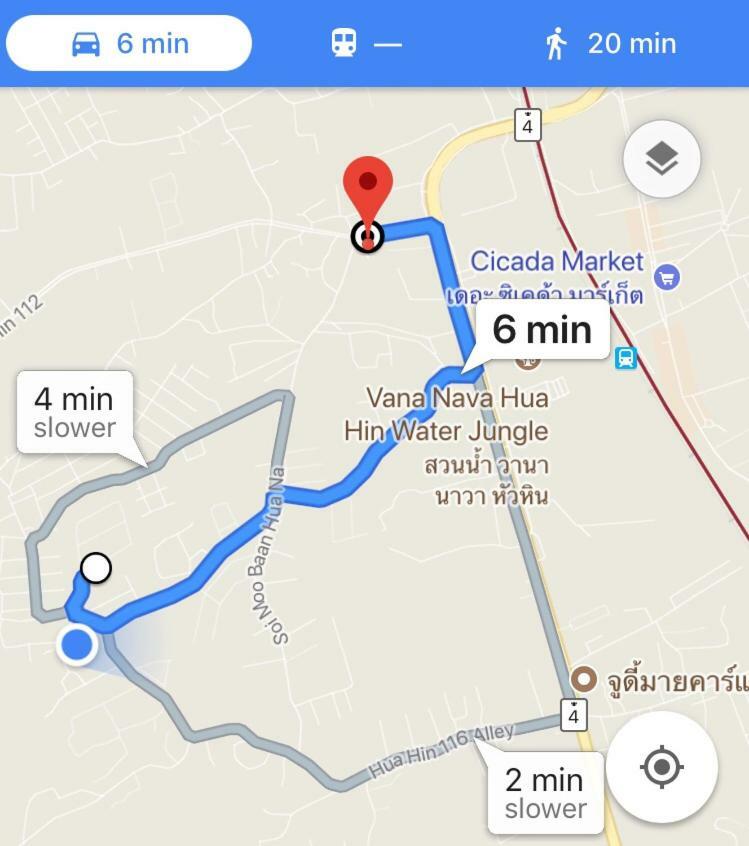The image size is (749, 846).
Task: Tap the red destination pin
Action: point(368,190)
